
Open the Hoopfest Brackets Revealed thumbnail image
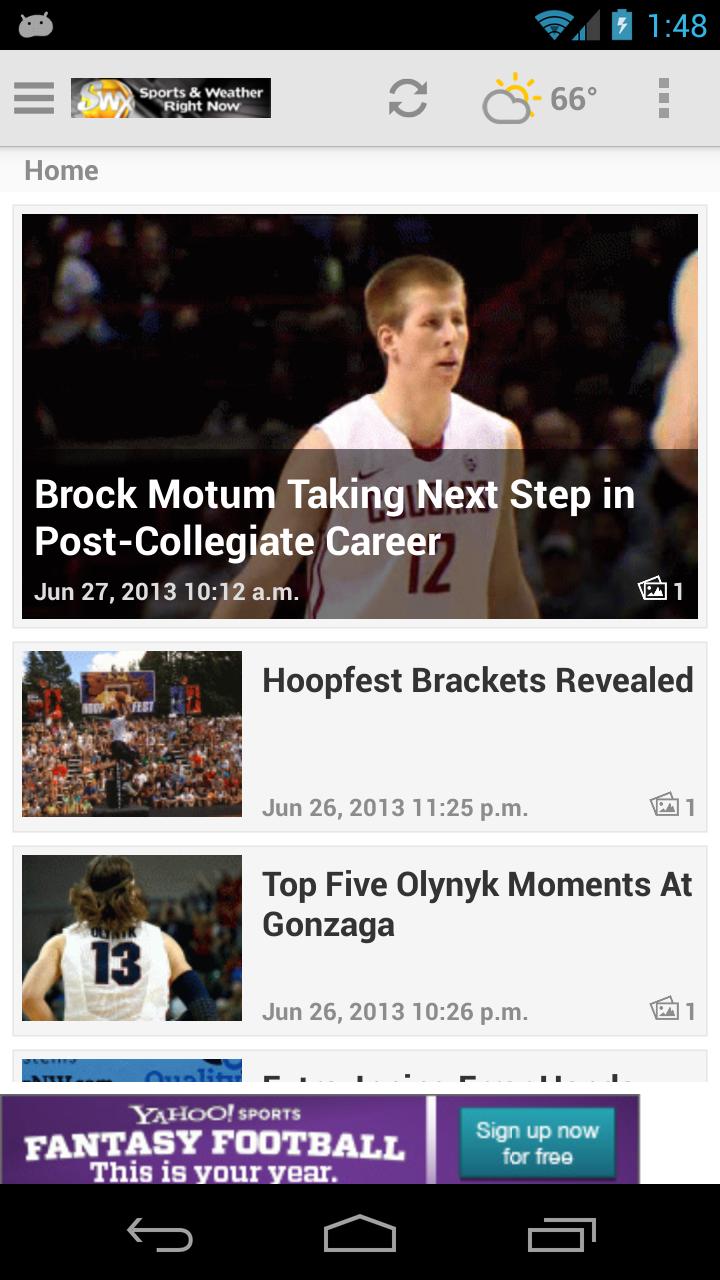(x=131, y=733)
